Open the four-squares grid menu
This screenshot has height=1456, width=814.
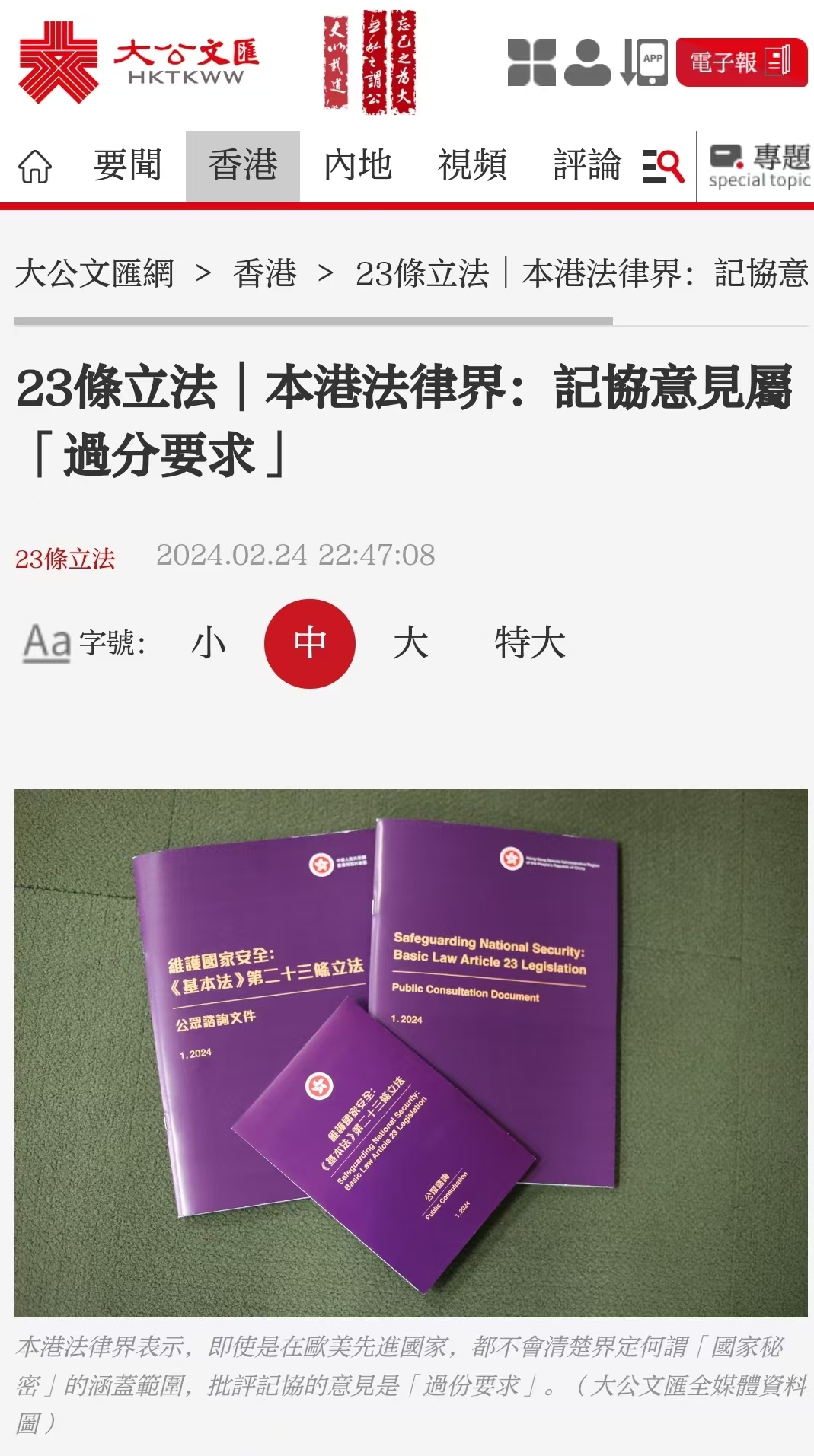pyautogui.click(x=531, y=62)
